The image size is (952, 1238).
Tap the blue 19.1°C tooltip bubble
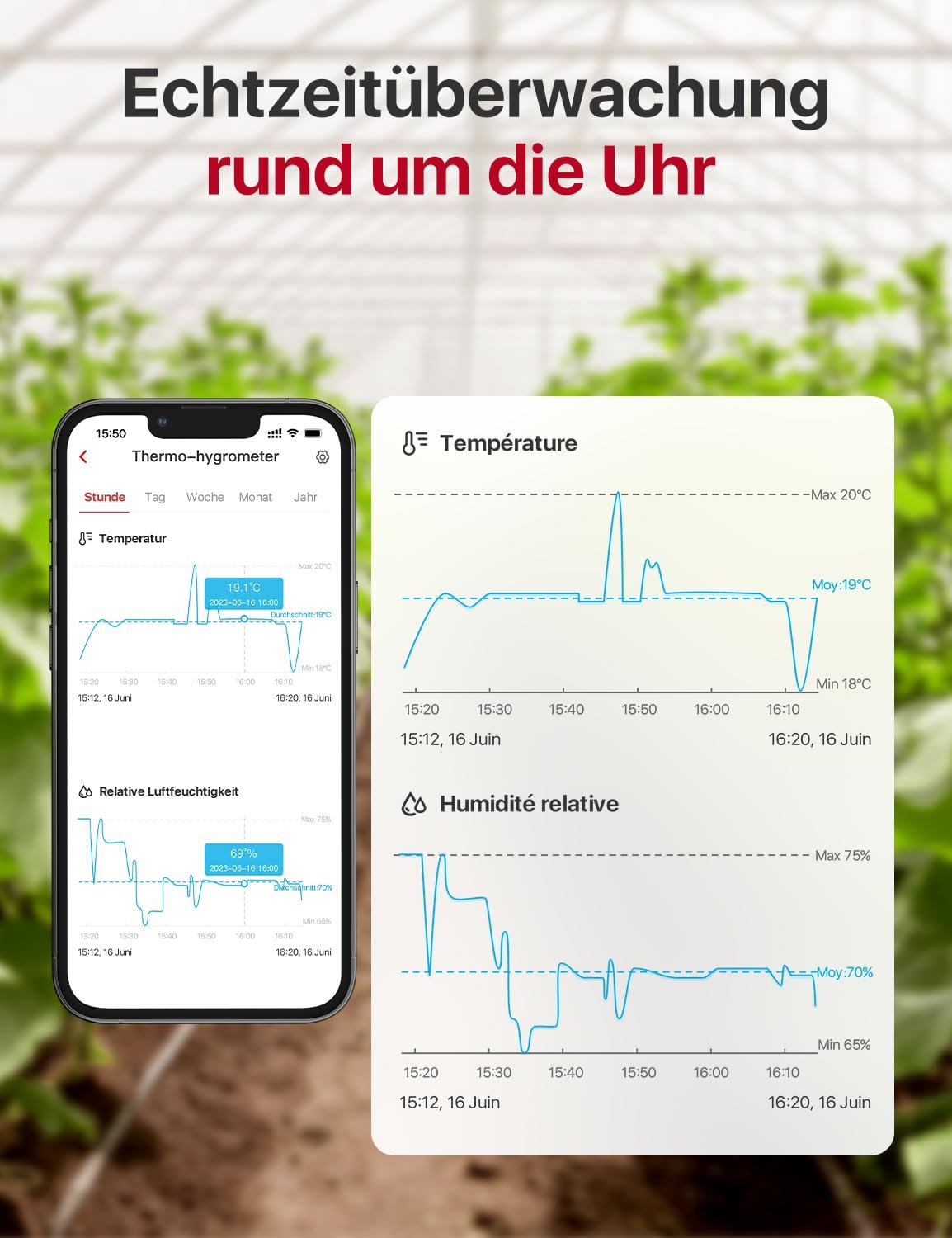[243, 591]
